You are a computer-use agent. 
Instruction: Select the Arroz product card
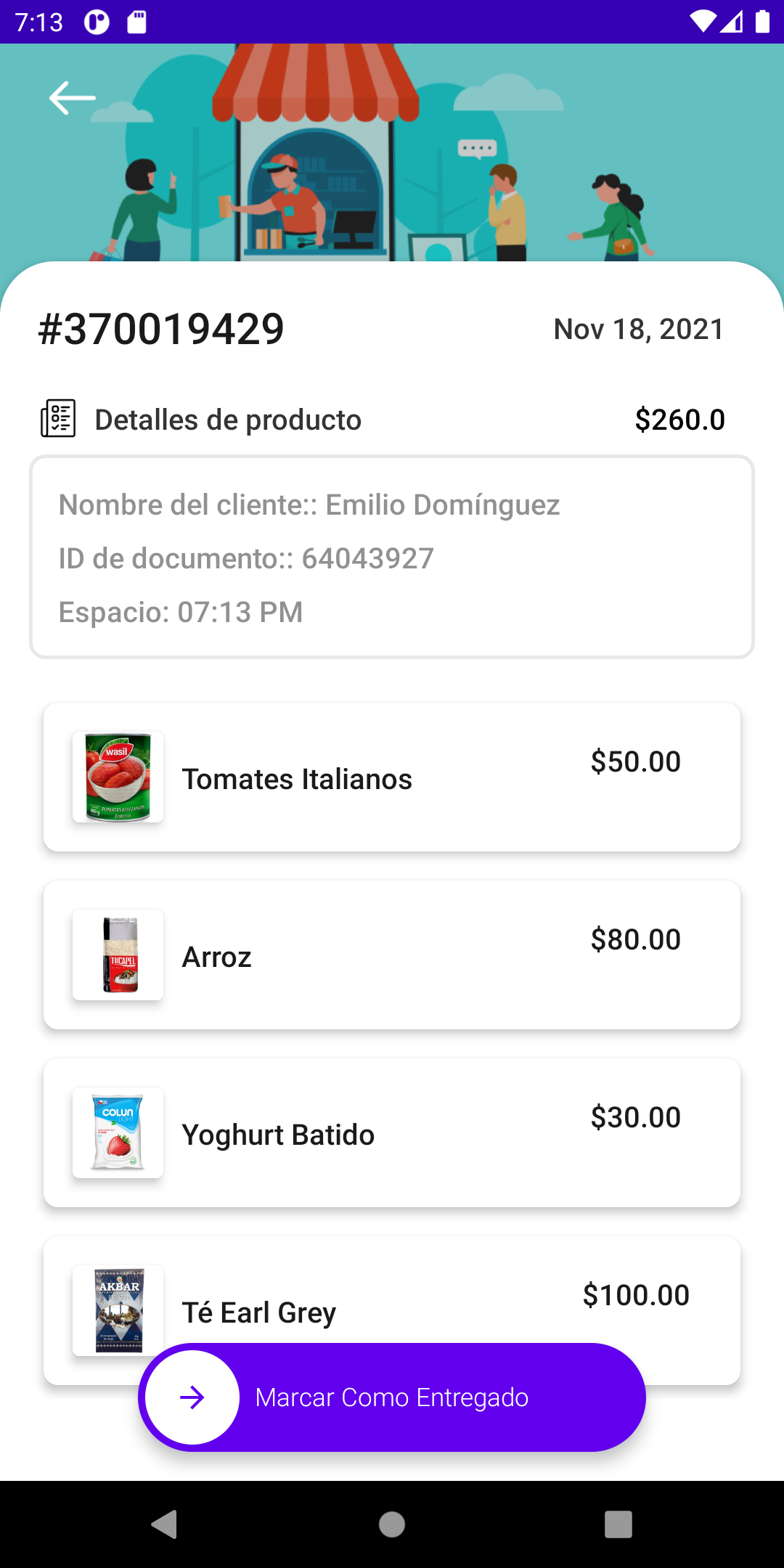[x=392, y=954]
